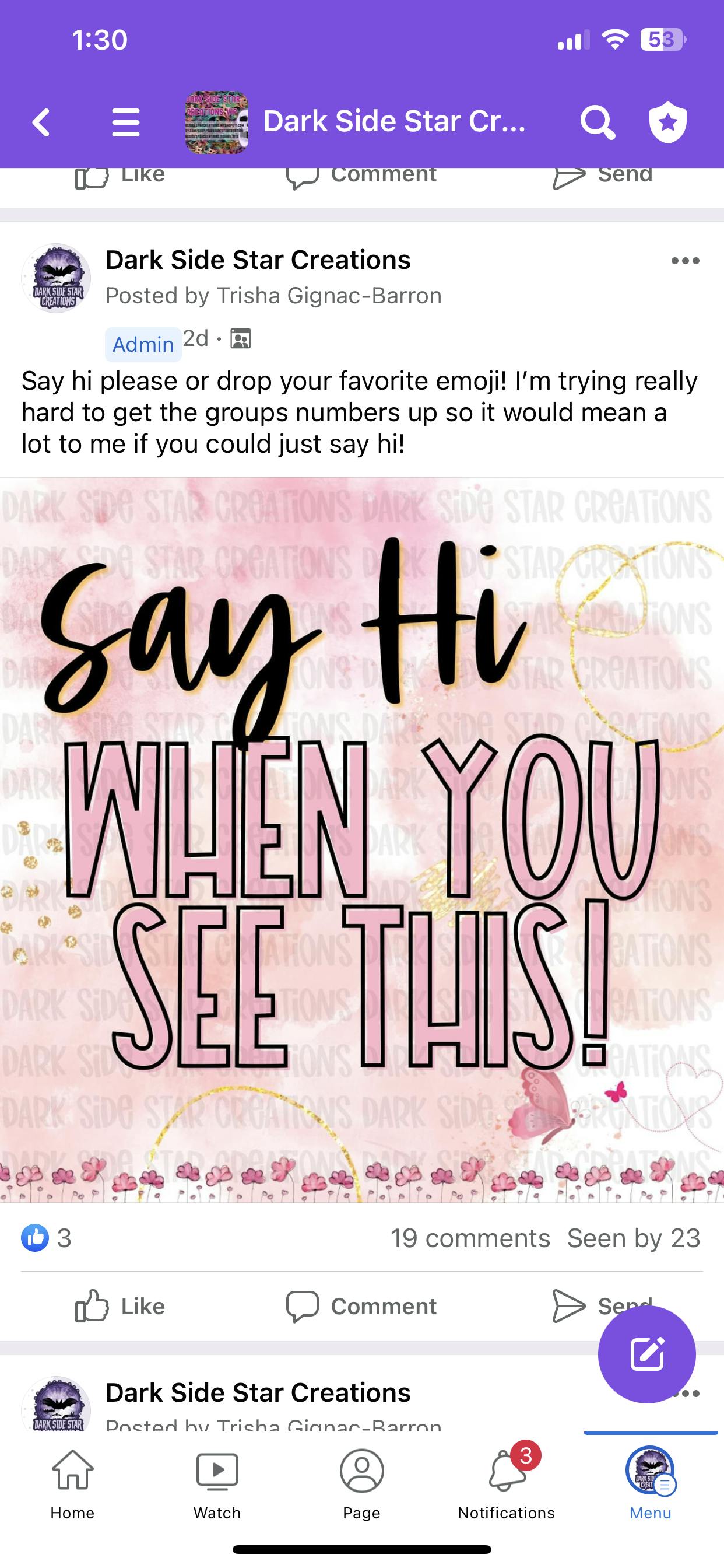The image size is (724, 1568).
Task: Create a new post with floating button
Action: click(x=646, y=1354)
